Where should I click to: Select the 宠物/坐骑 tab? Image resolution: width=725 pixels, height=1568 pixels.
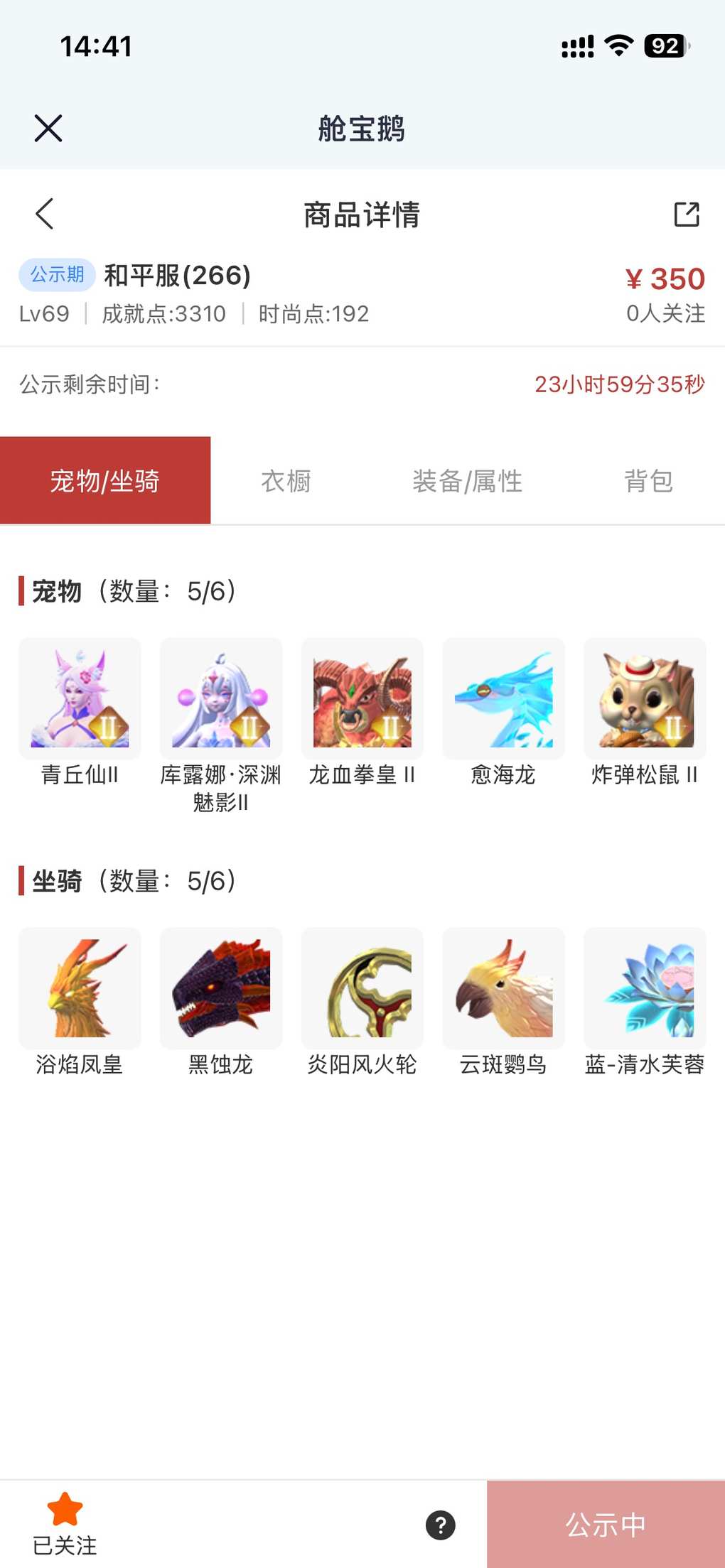tap(105, 481)
